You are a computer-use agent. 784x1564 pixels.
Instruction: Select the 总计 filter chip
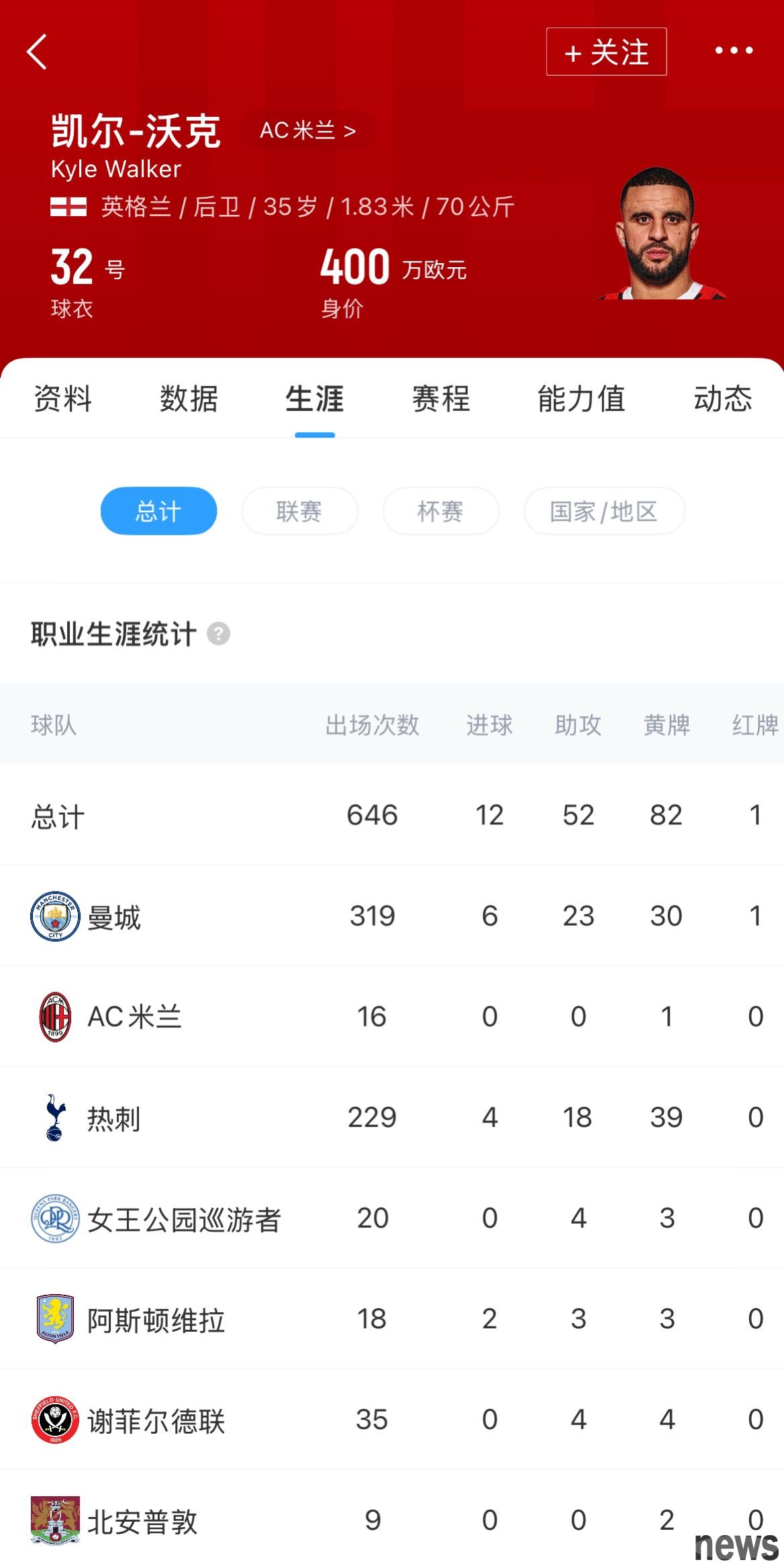pos(158,511)
